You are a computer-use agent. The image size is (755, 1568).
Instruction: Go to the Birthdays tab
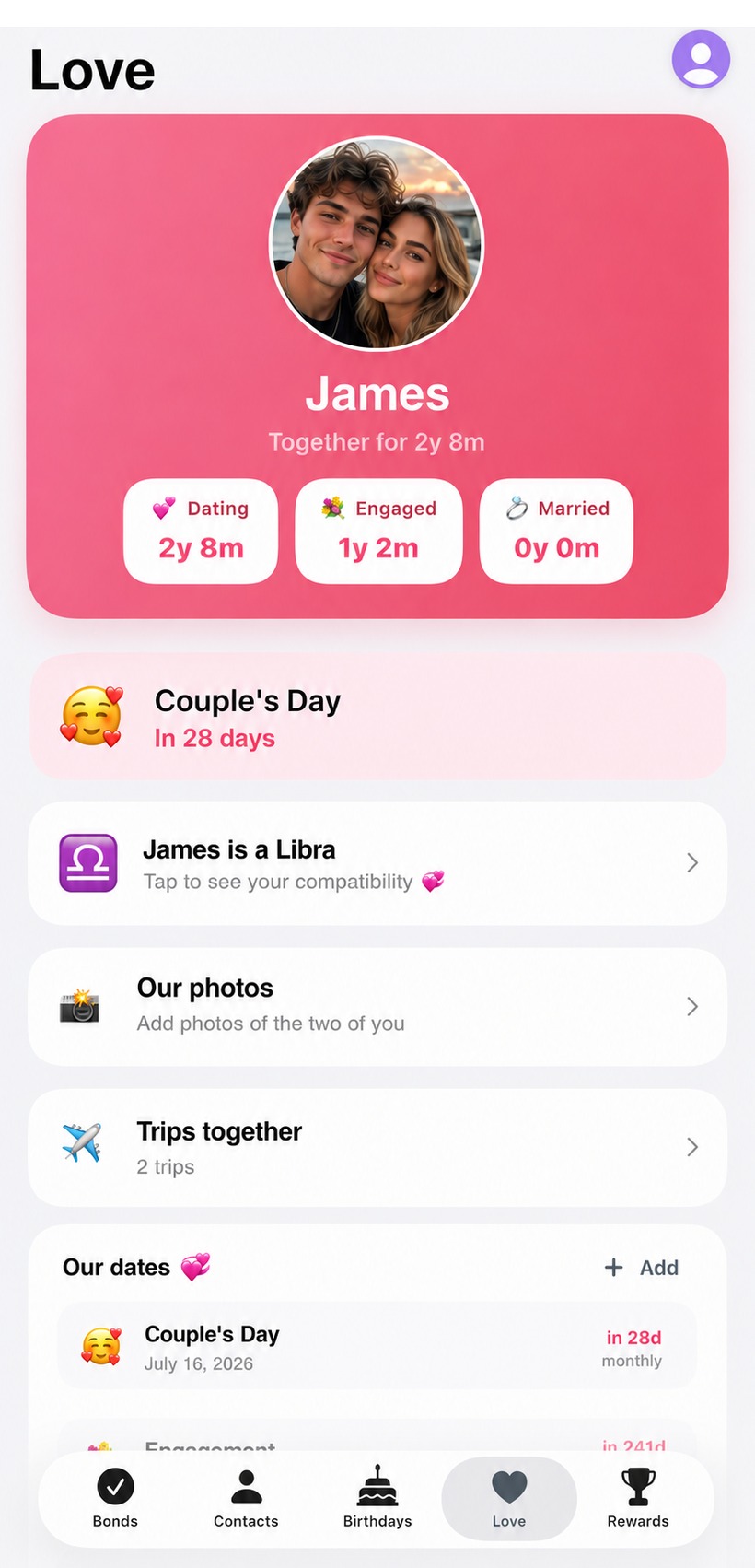[377, 1499]
